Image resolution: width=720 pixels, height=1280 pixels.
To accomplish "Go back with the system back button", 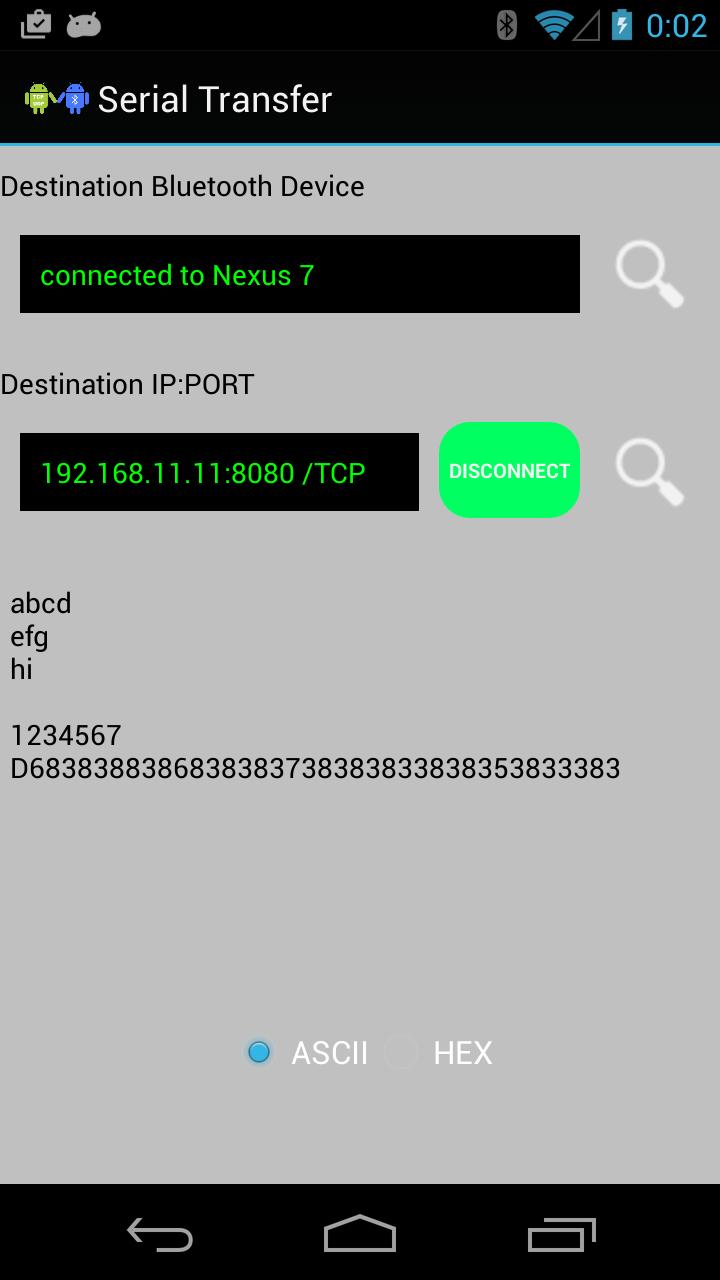I will point(160,1234).
